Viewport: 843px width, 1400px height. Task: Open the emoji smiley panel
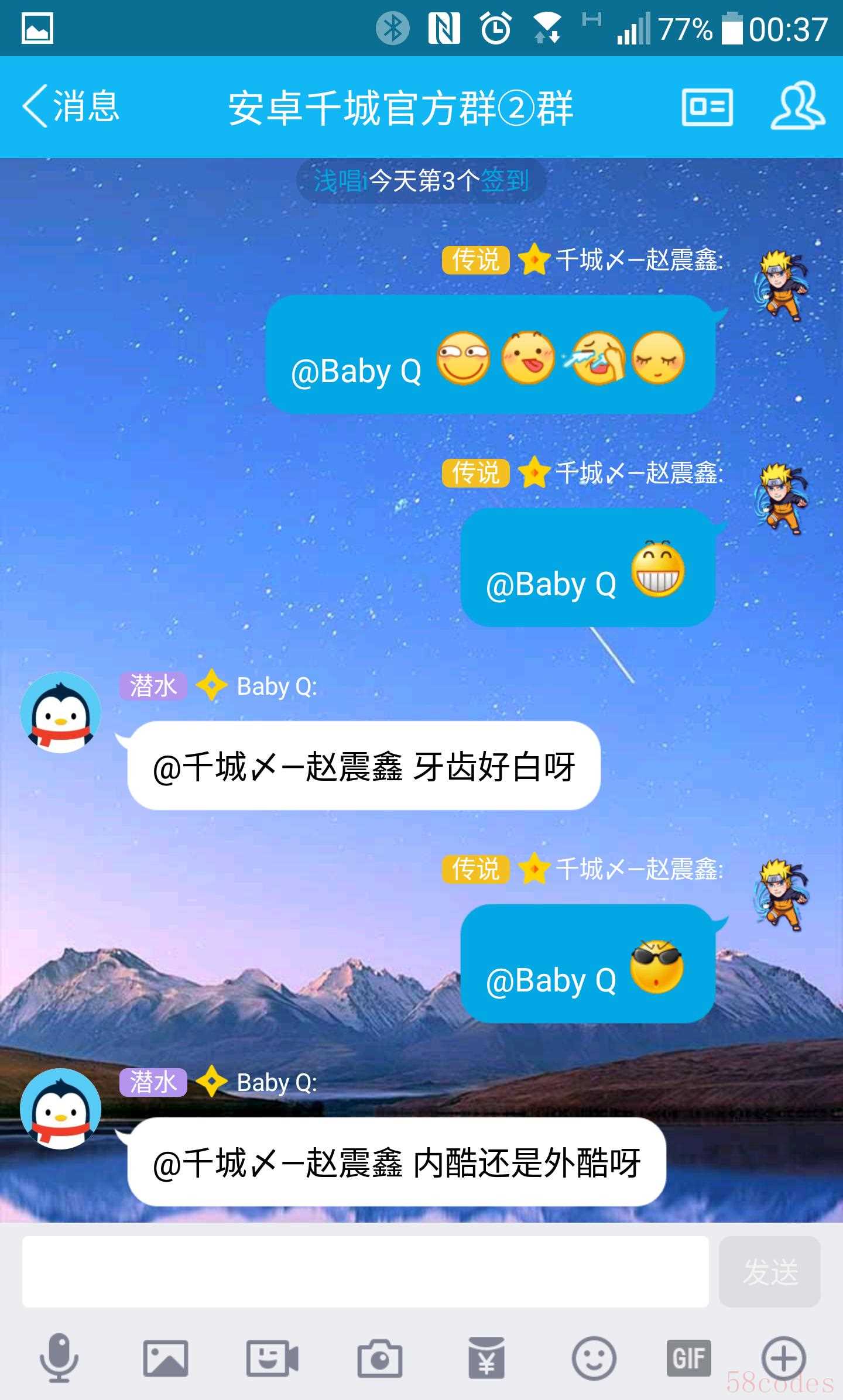coord(594,1358)
